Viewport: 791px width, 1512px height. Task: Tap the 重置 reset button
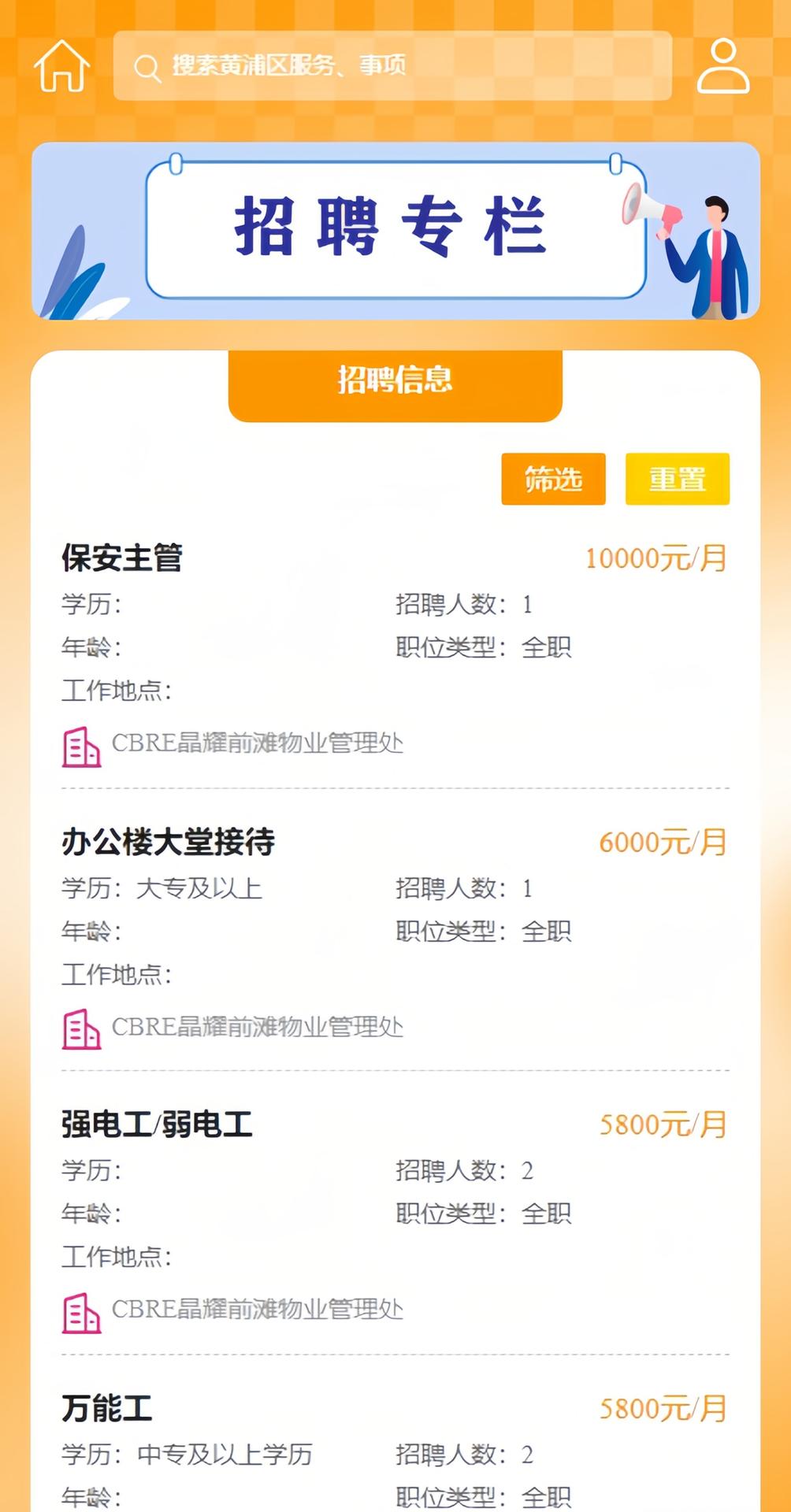coord(677,479)
